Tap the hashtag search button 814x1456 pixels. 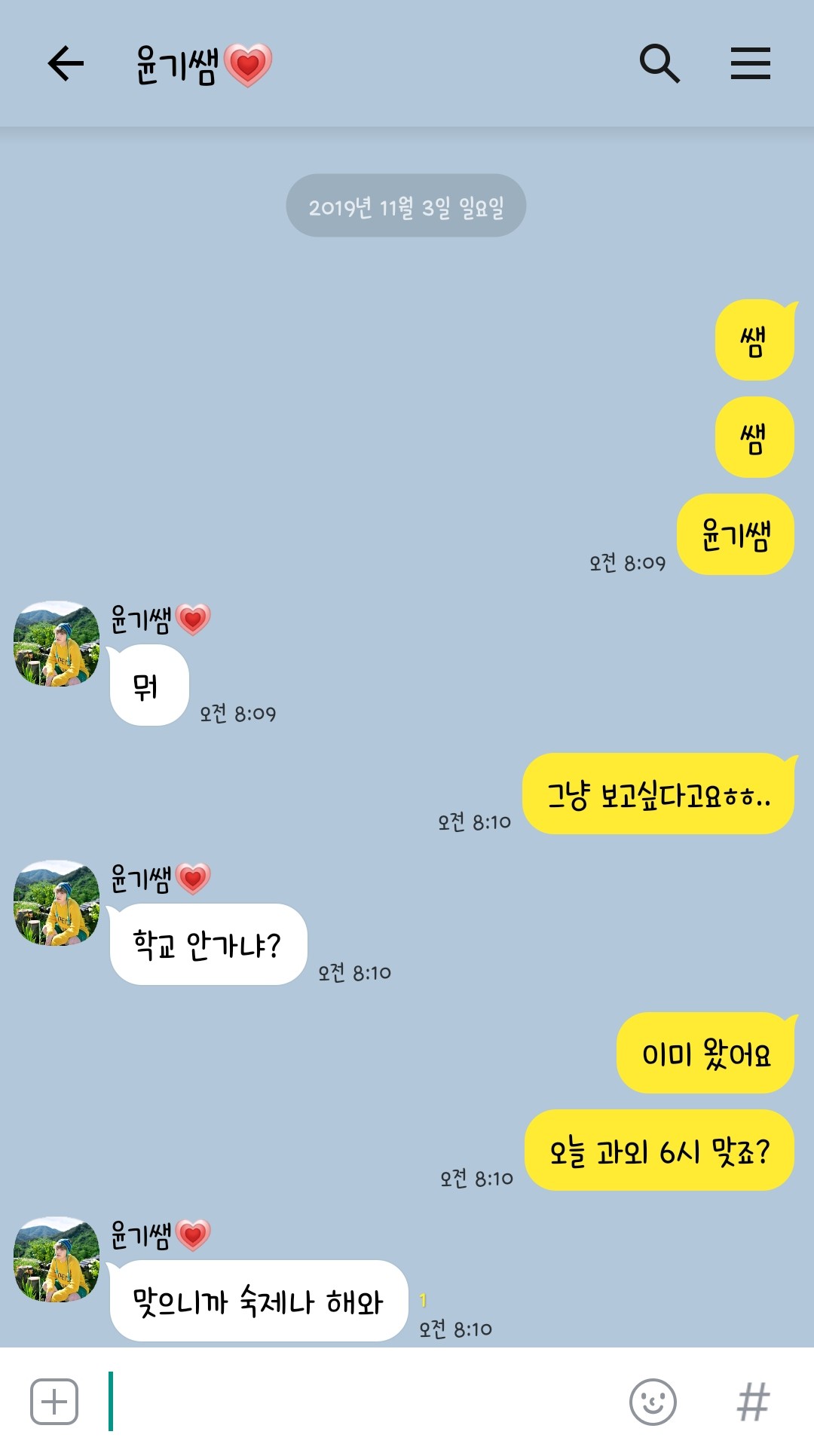753,1402
